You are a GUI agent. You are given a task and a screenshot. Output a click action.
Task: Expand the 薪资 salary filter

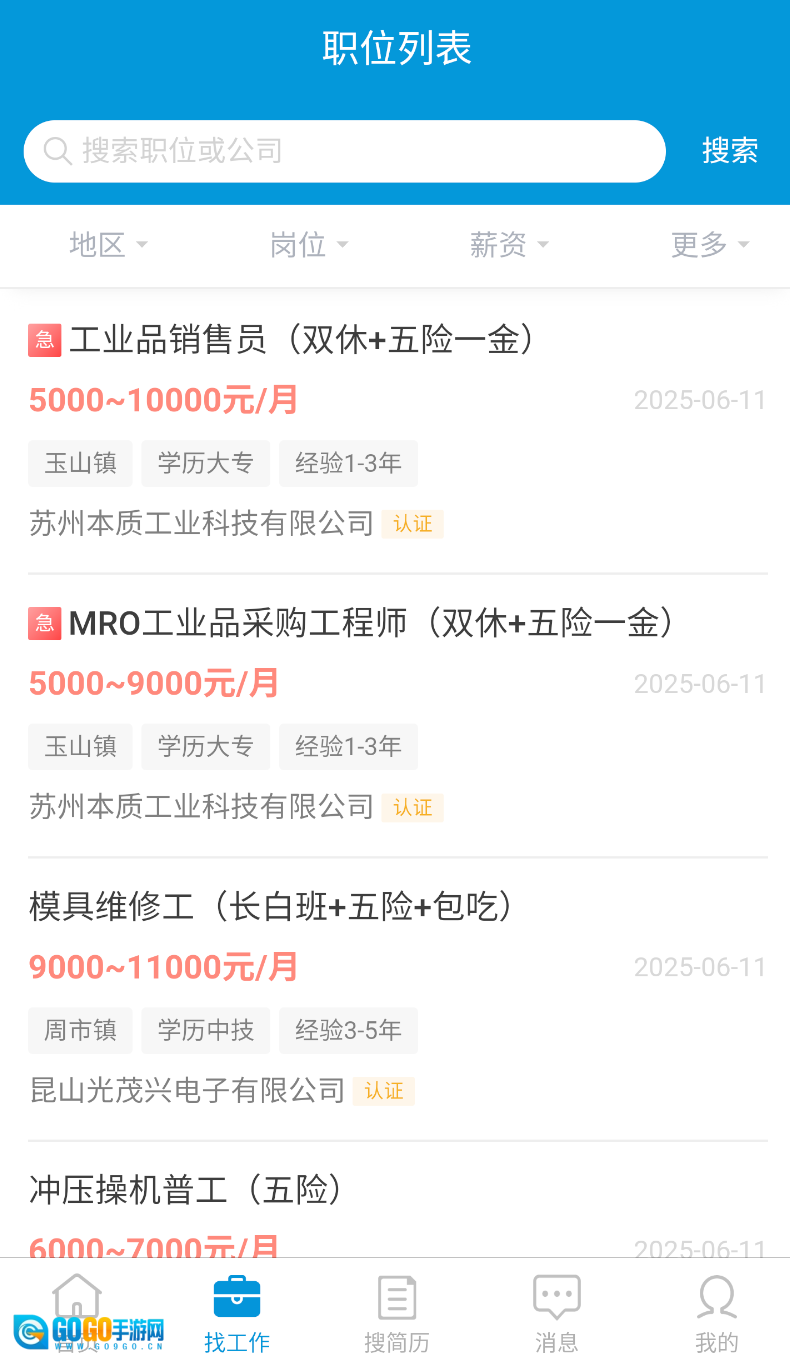[508, 245]
